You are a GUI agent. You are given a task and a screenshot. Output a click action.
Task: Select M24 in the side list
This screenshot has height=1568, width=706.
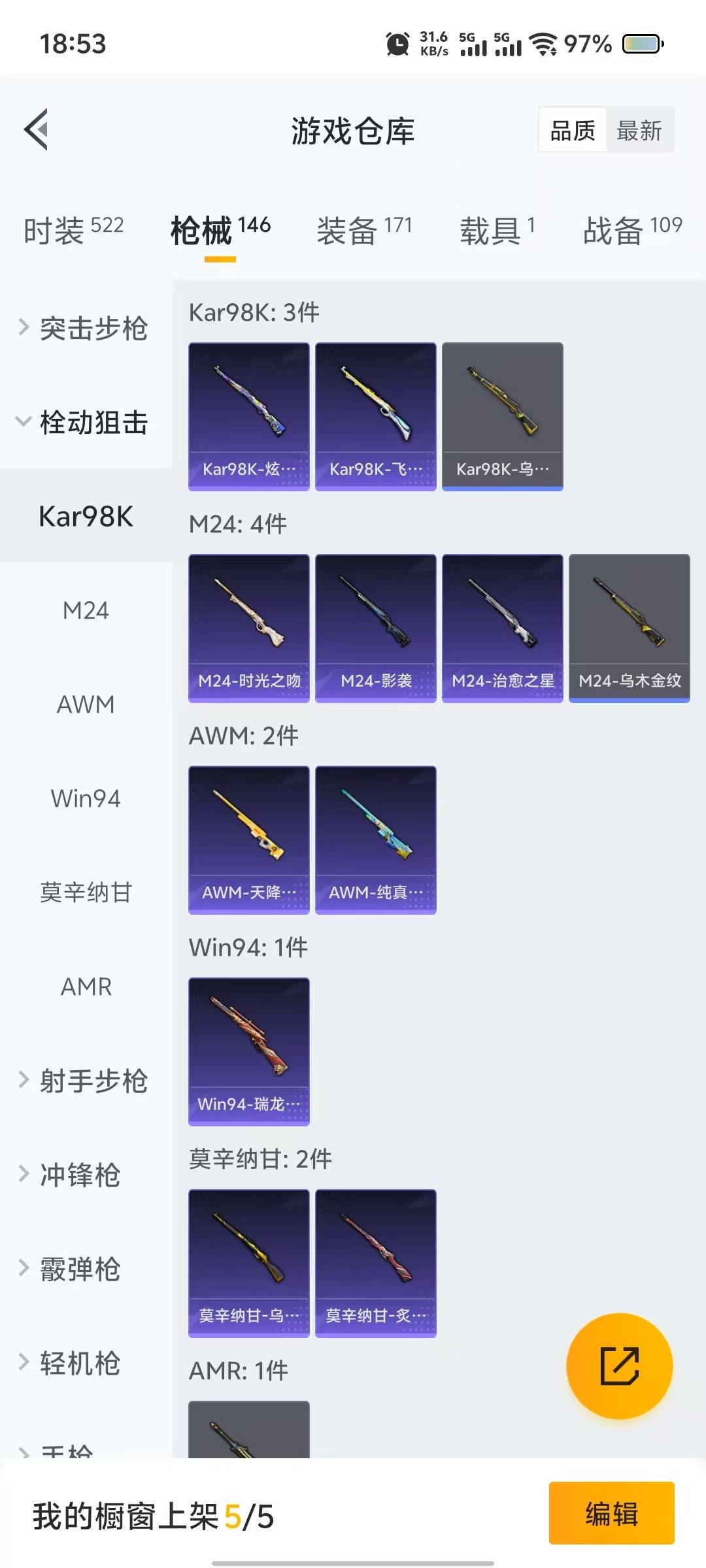pos(86,610)
